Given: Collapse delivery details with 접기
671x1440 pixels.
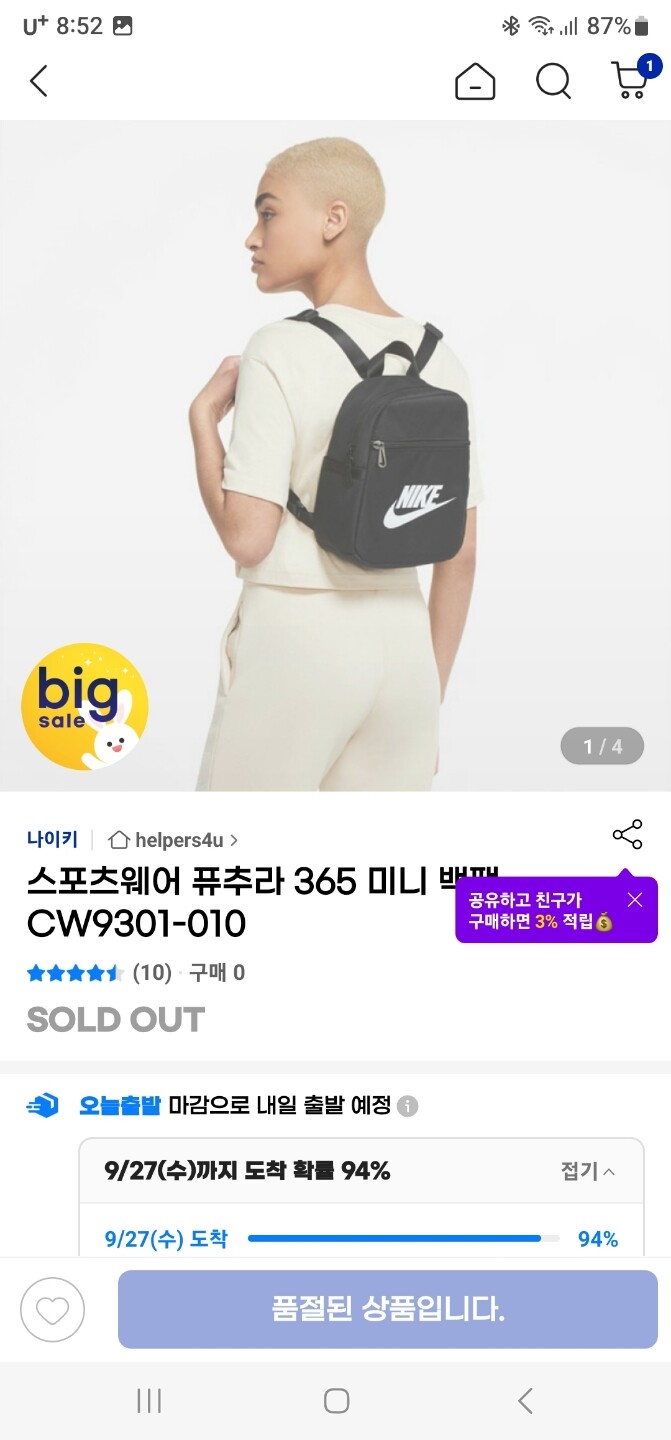Looking at the screenshot, I should [588, 1171].
